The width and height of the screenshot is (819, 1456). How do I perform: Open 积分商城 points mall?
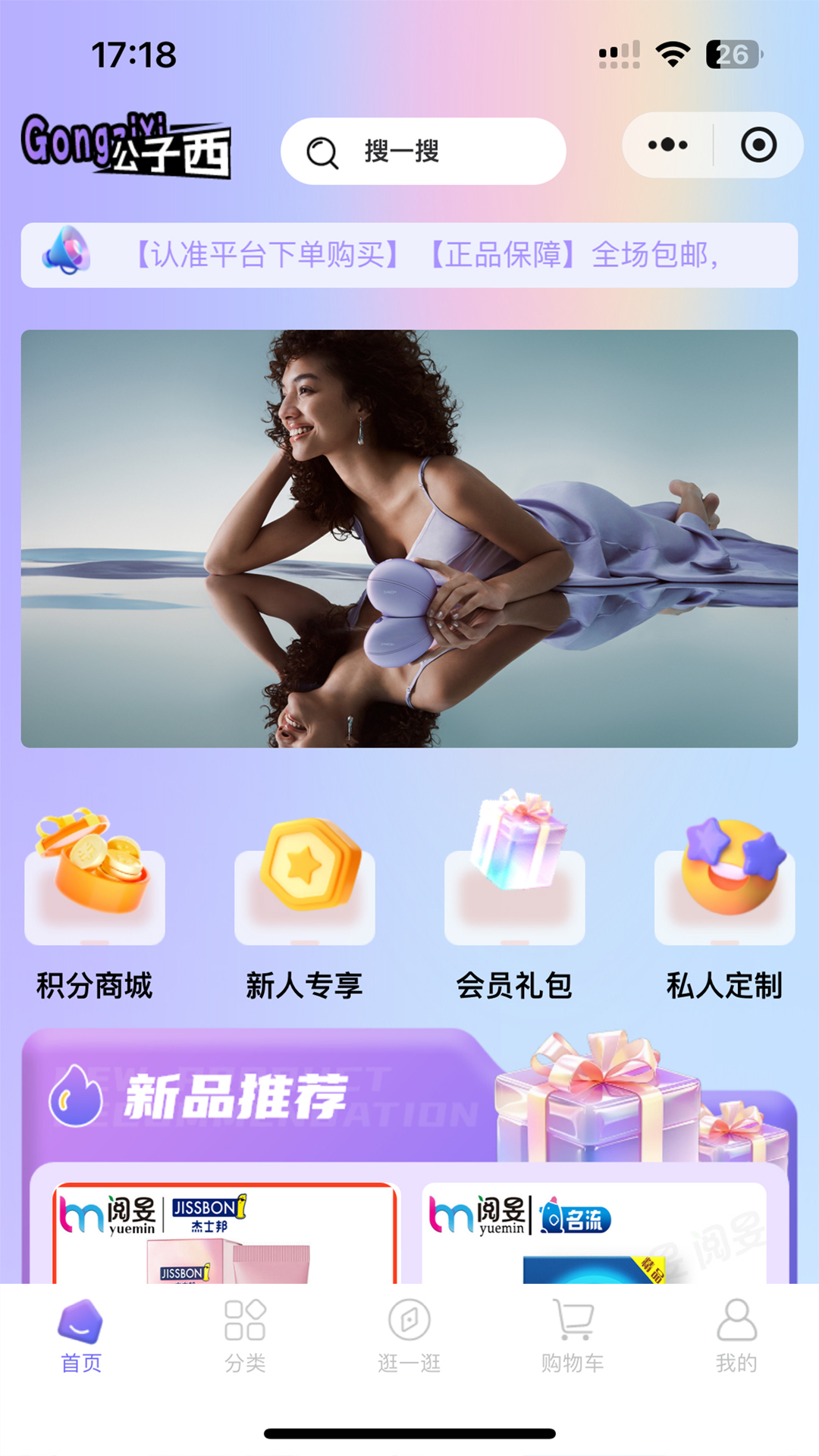click(x=95, y=902)
